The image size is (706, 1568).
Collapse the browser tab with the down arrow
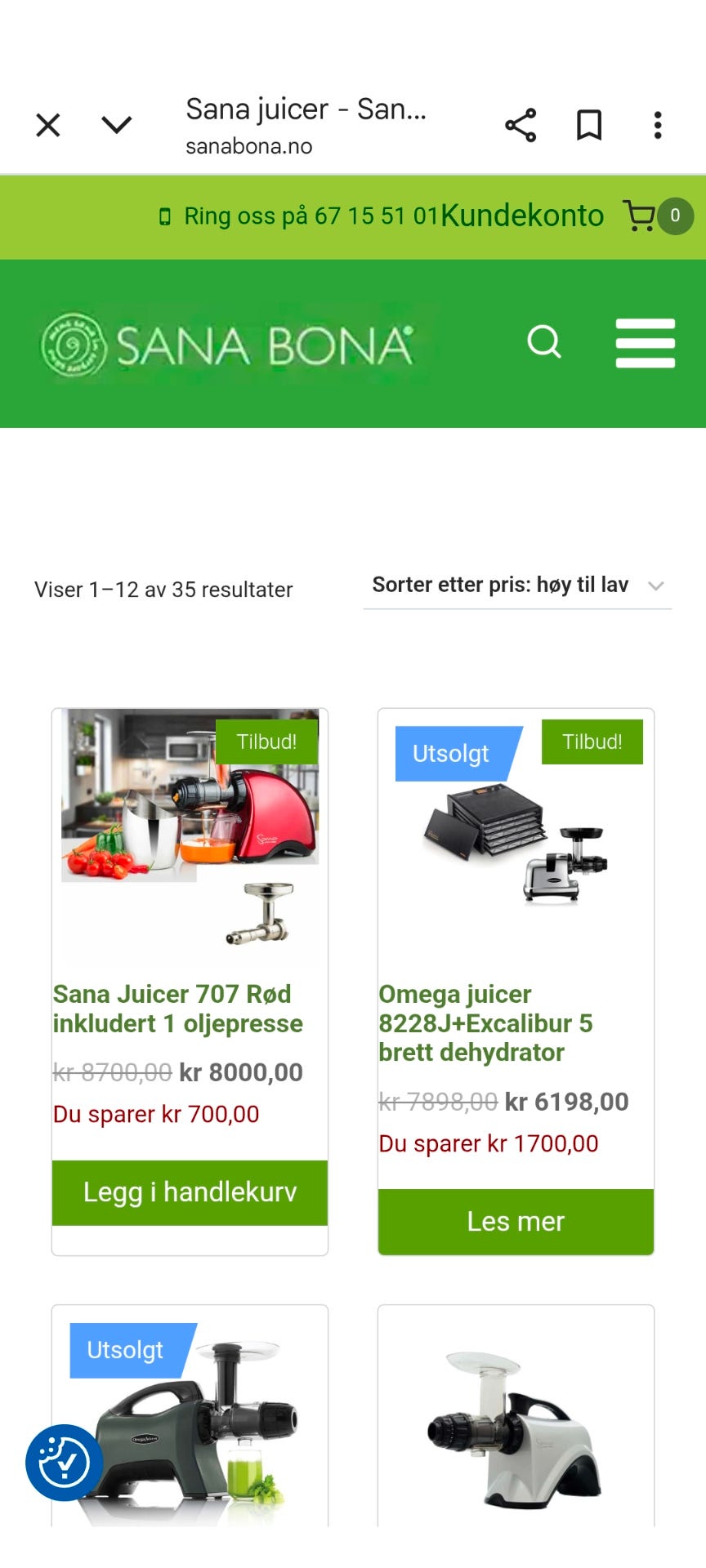(x=116, y=125)
